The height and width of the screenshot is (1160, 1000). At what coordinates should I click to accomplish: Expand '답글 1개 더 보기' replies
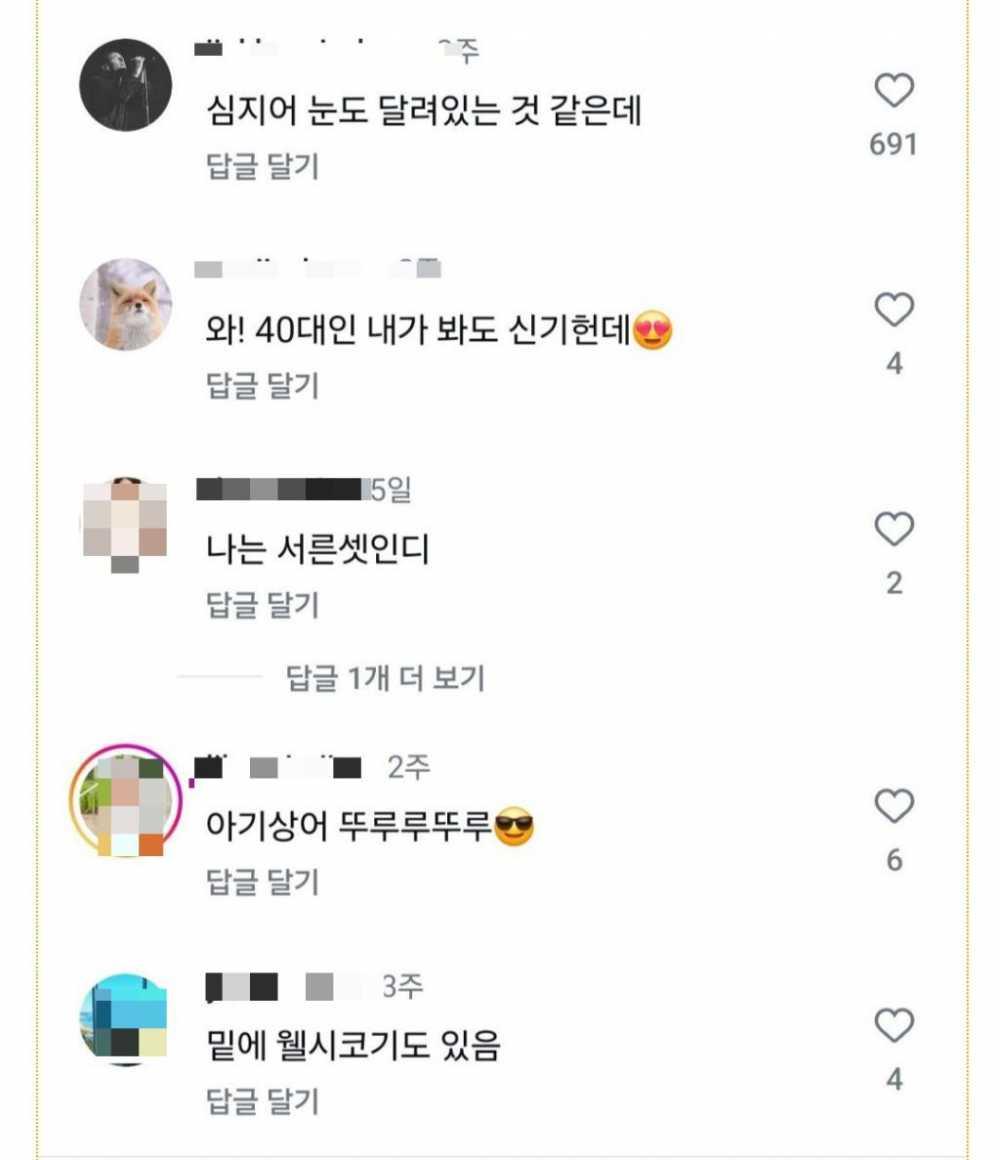click(x=385, y=678)
